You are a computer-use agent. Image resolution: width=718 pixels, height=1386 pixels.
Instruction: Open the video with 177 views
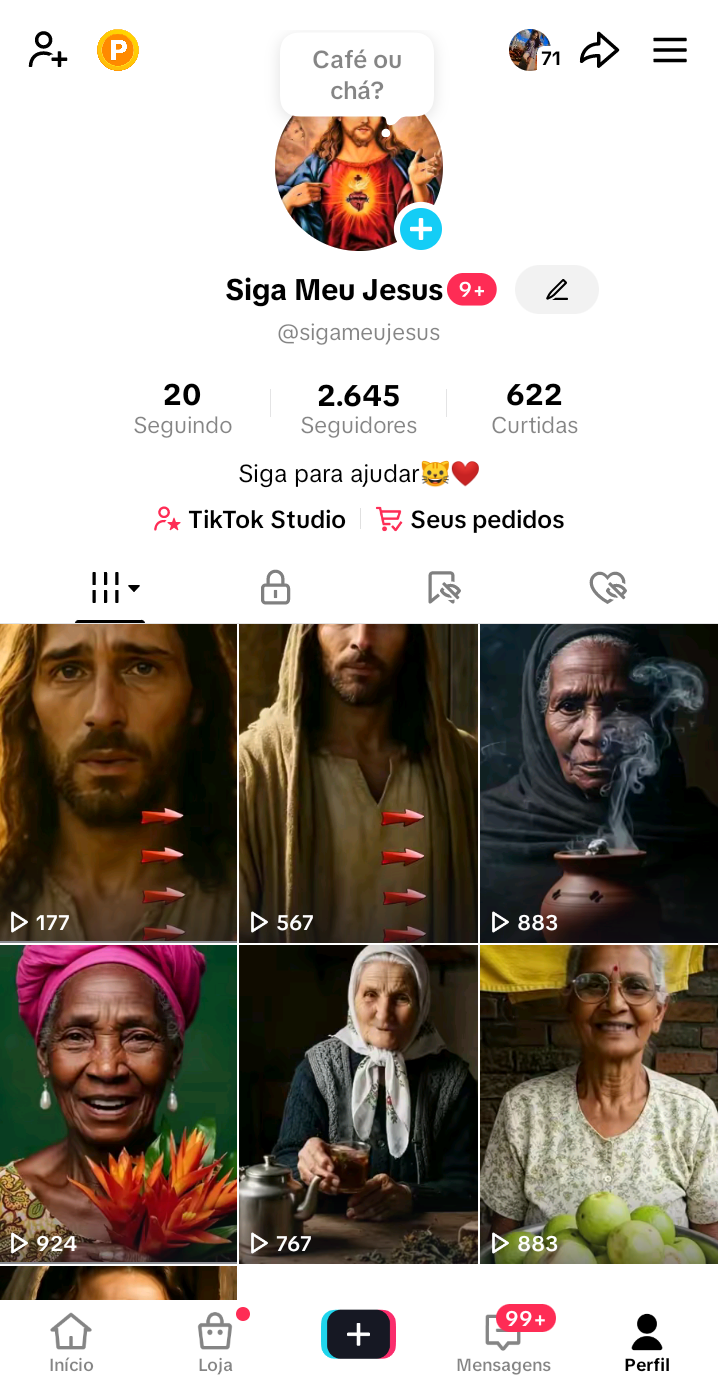click(118, 782)
